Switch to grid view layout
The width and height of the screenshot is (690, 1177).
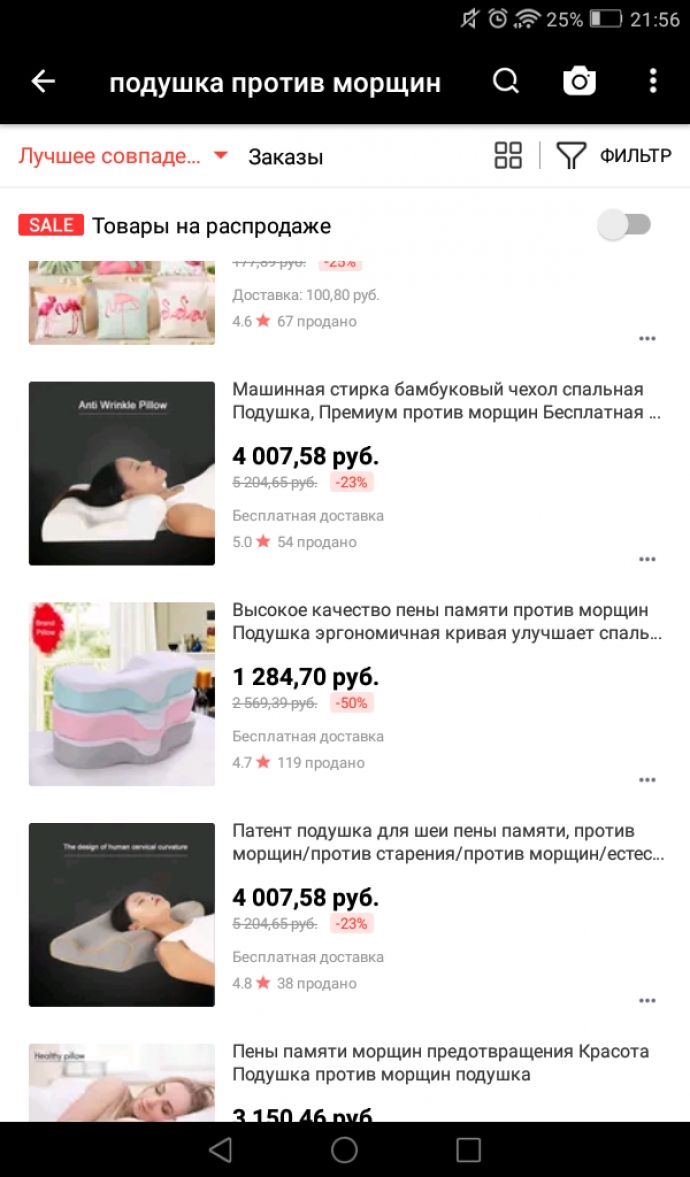click(x=508, y=156)
